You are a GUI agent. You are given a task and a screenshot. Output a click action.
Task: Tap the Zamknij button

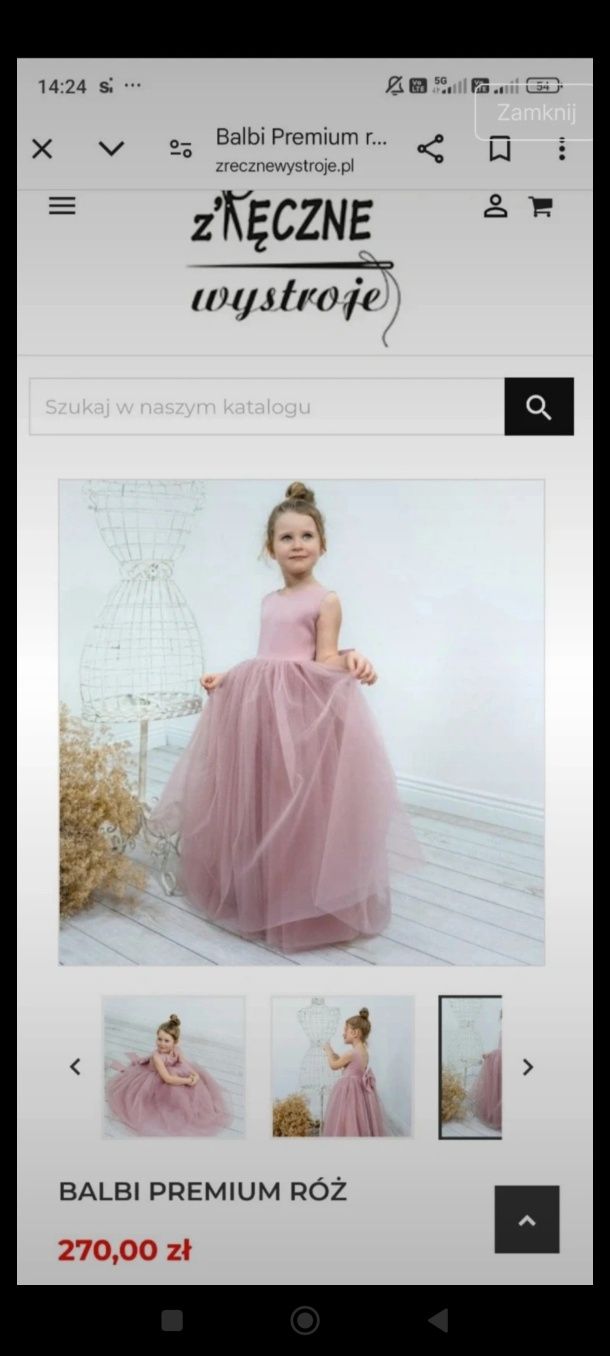click(x=535, y=112)
